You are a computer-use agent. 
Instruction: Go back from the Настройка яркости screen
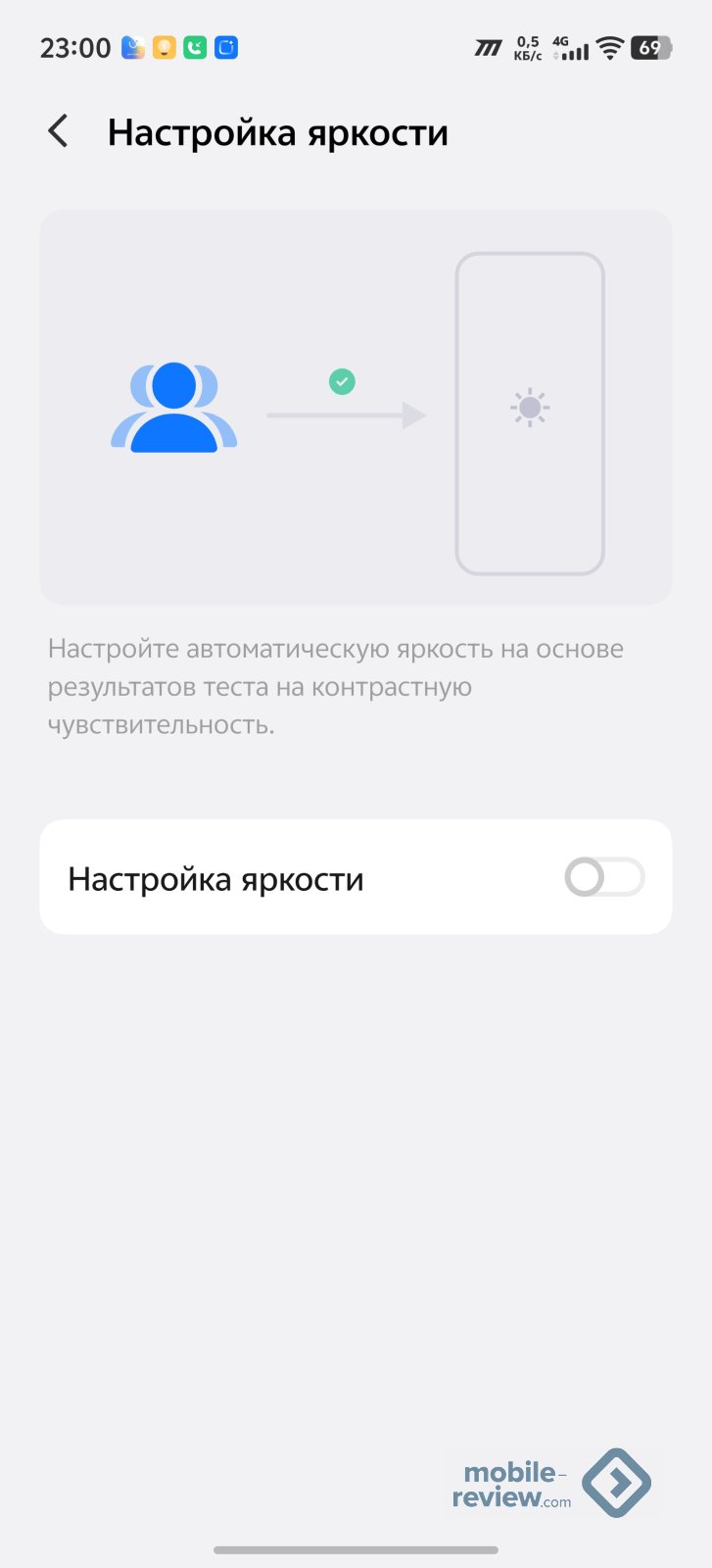pos(59,131)
